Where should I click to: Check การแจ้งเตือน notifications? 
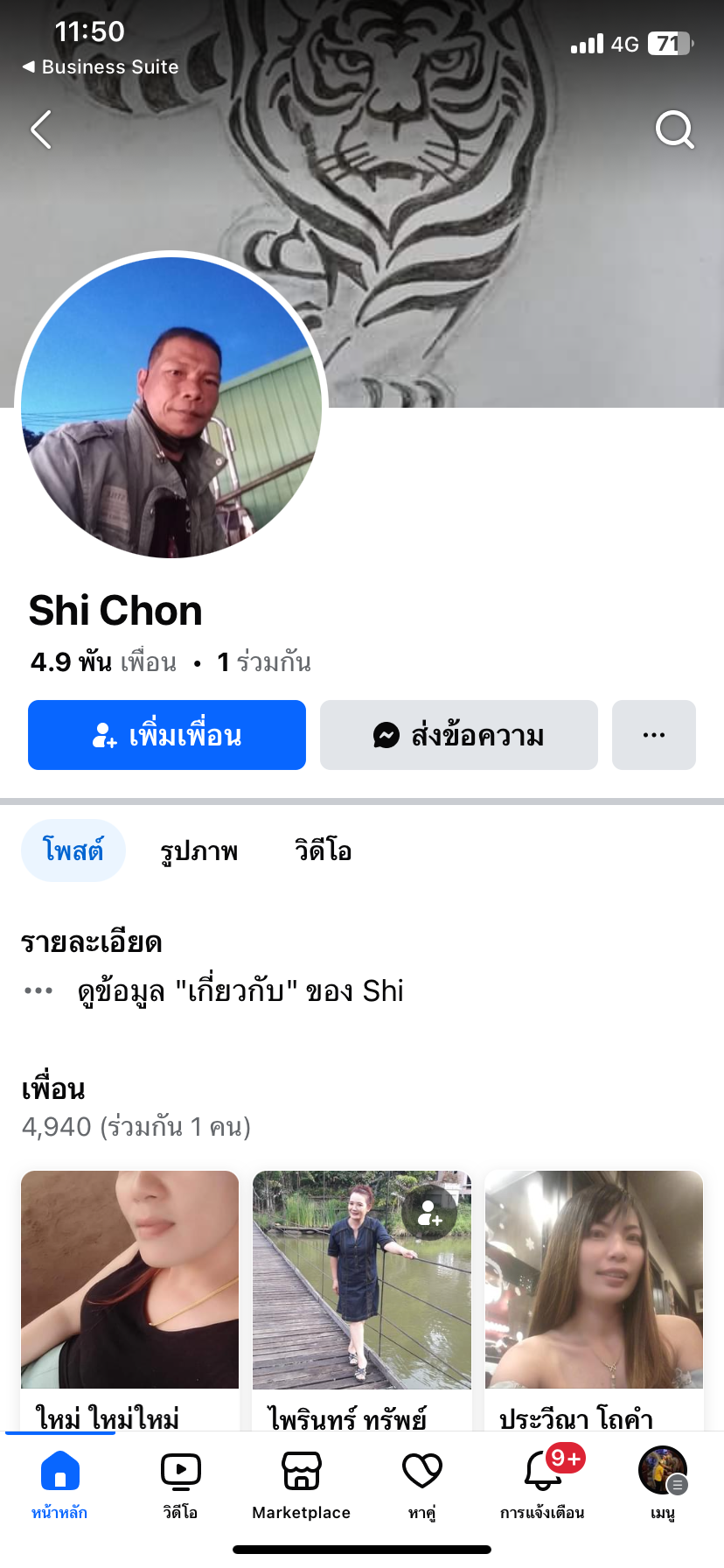542,1482
